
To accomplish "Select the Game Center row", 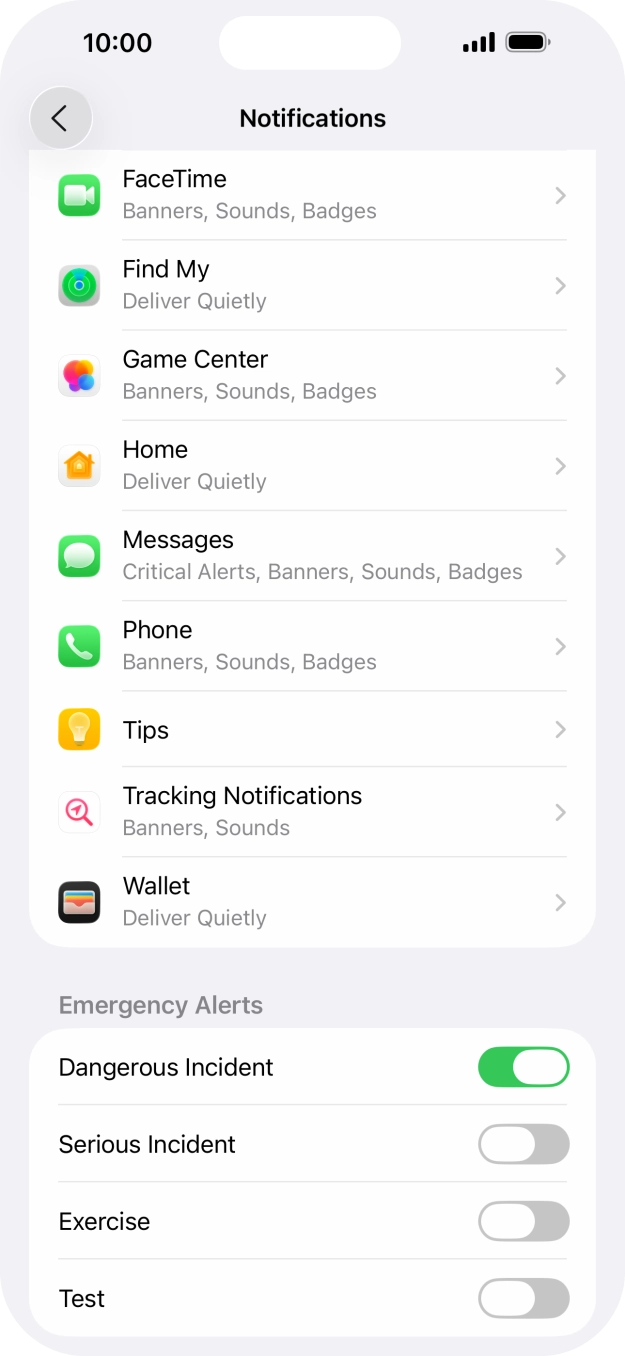I will (312, 375).
